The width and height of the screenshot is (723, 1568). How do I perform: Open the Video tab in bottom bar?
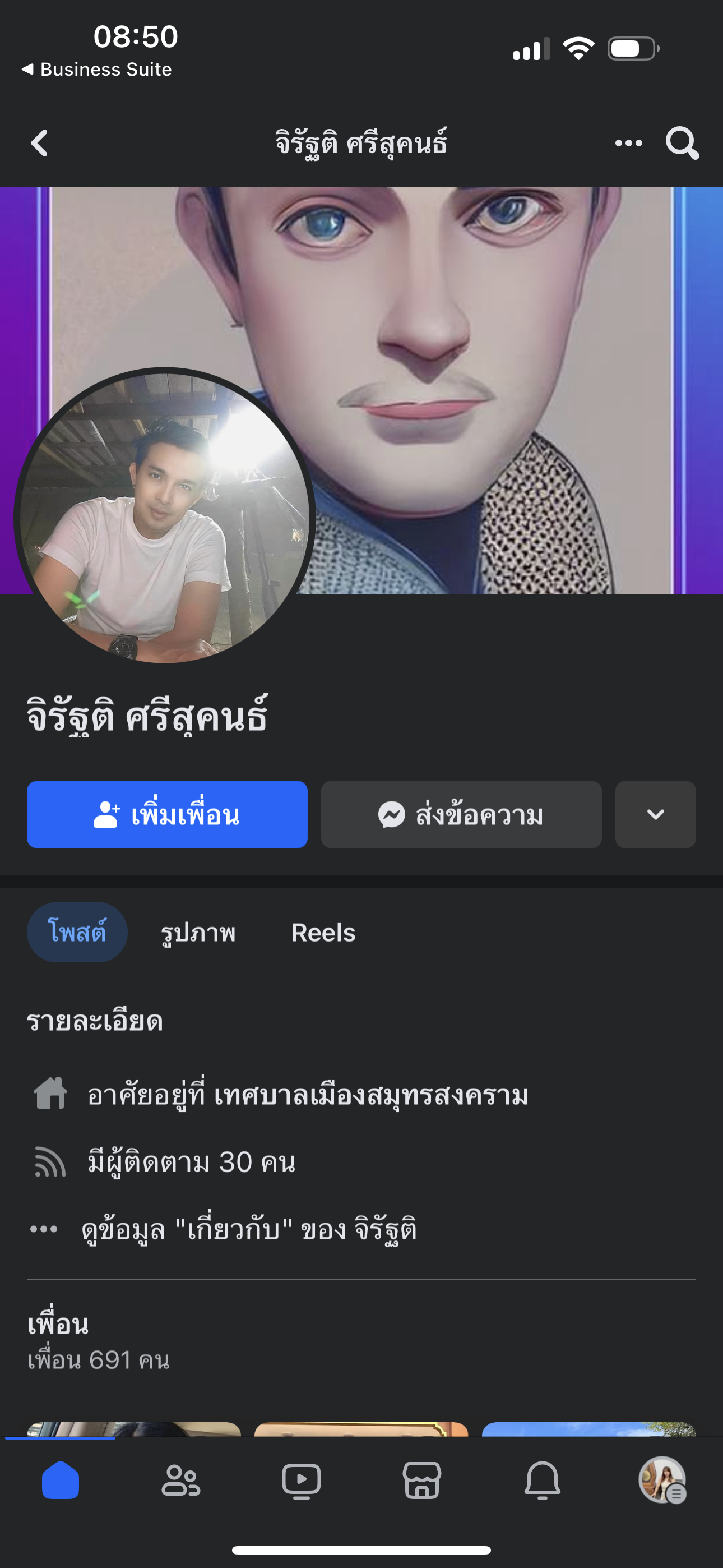[x=302, y=1481]
